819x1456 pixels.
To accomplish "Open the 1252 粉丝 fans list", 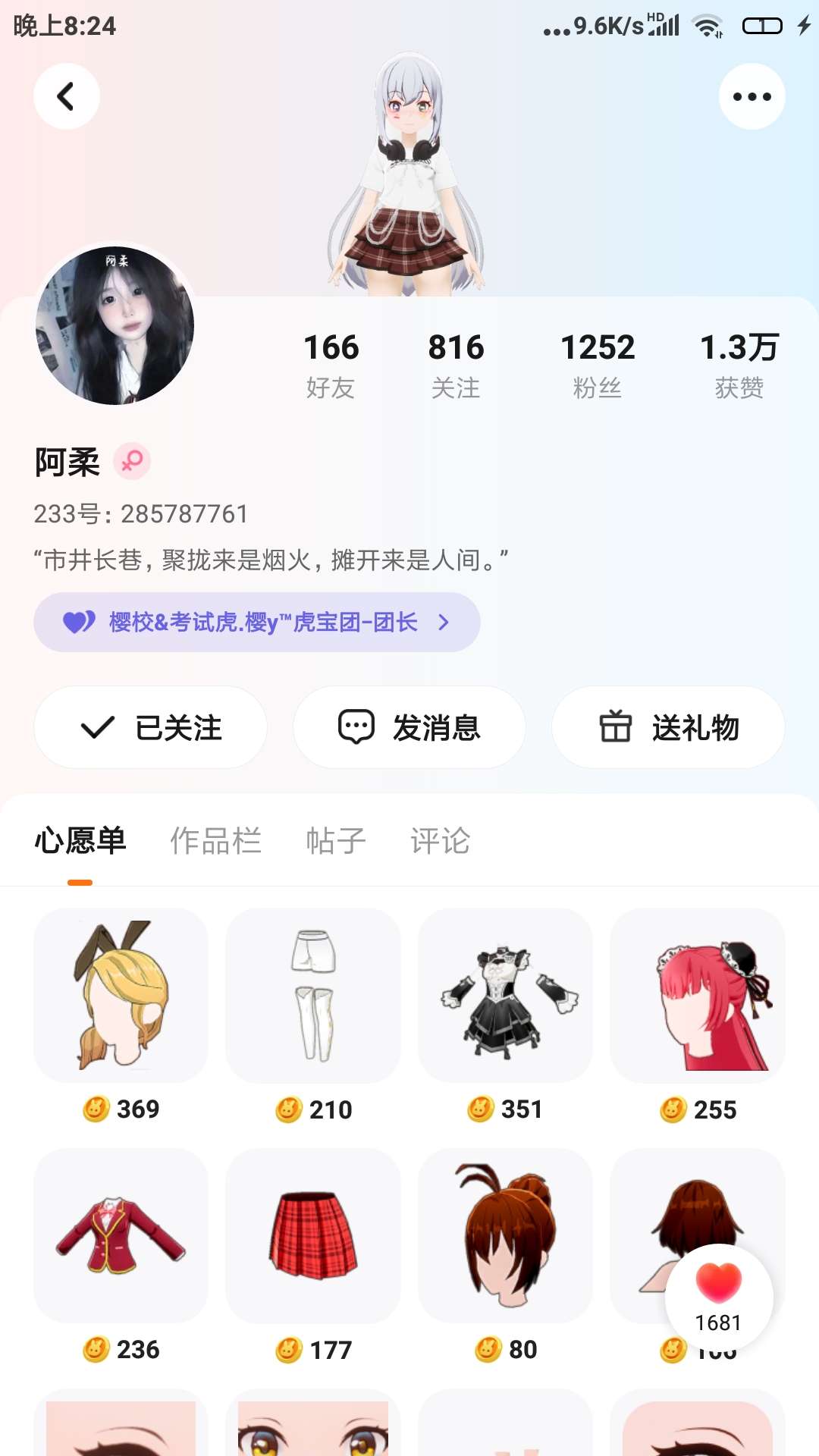I will (x=598, y=365).
